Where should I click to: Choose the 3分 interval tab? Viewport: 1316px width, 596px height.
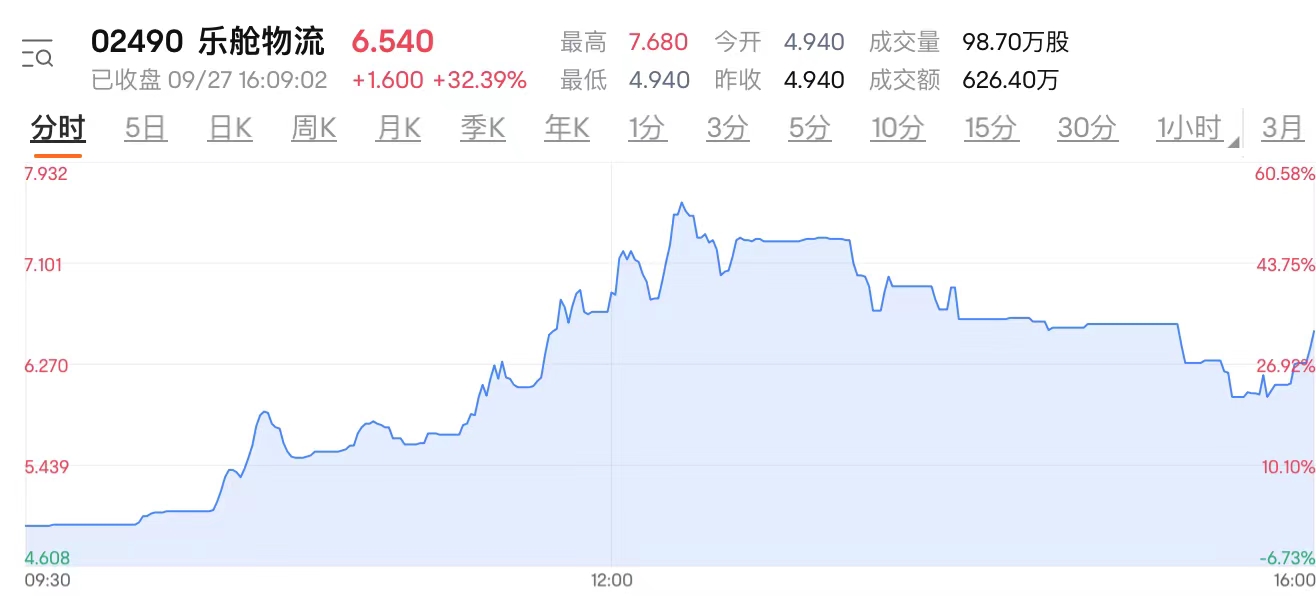[x=727, y=128]
